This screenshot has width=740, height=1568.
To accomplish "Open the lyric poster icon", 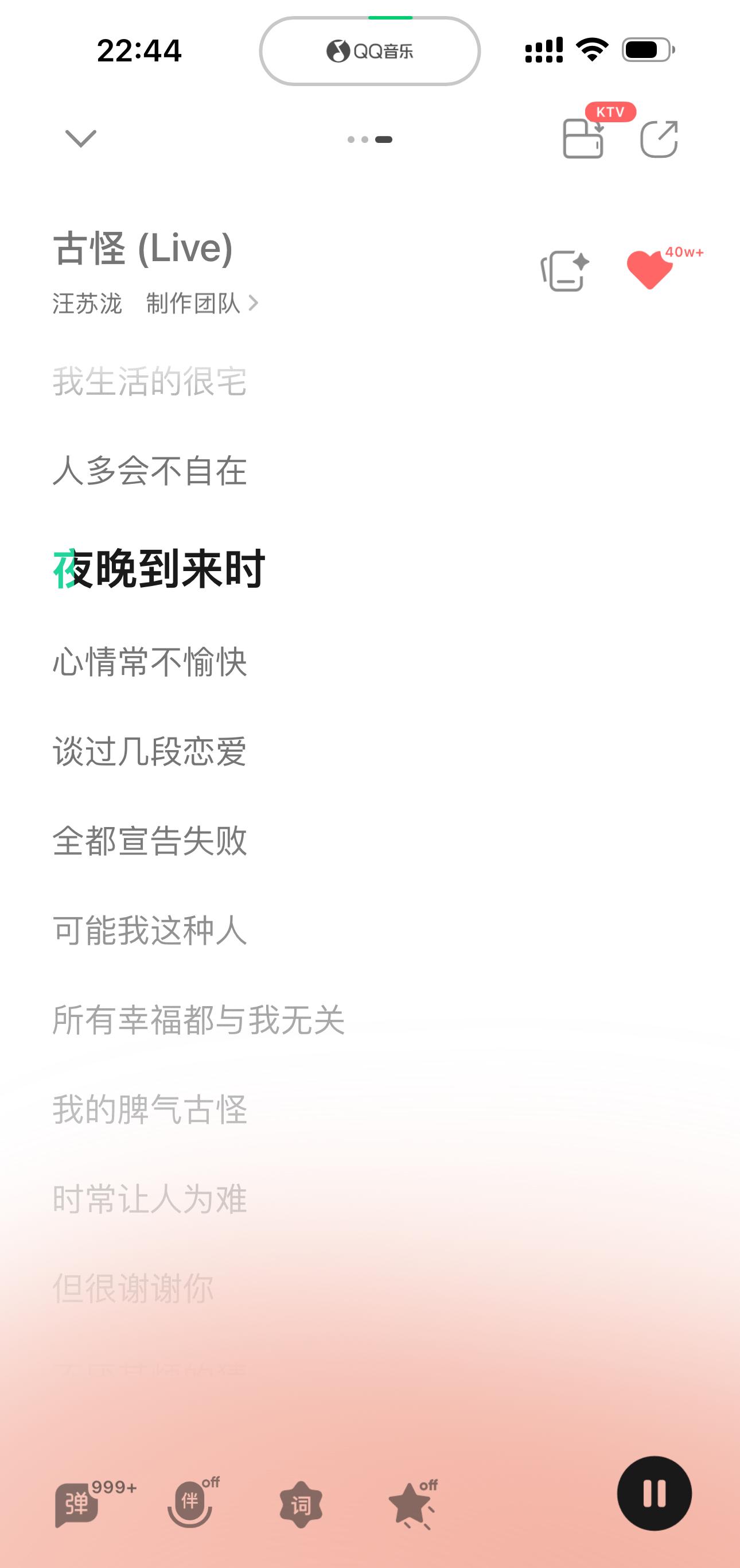I will click(x=564, y=271).
